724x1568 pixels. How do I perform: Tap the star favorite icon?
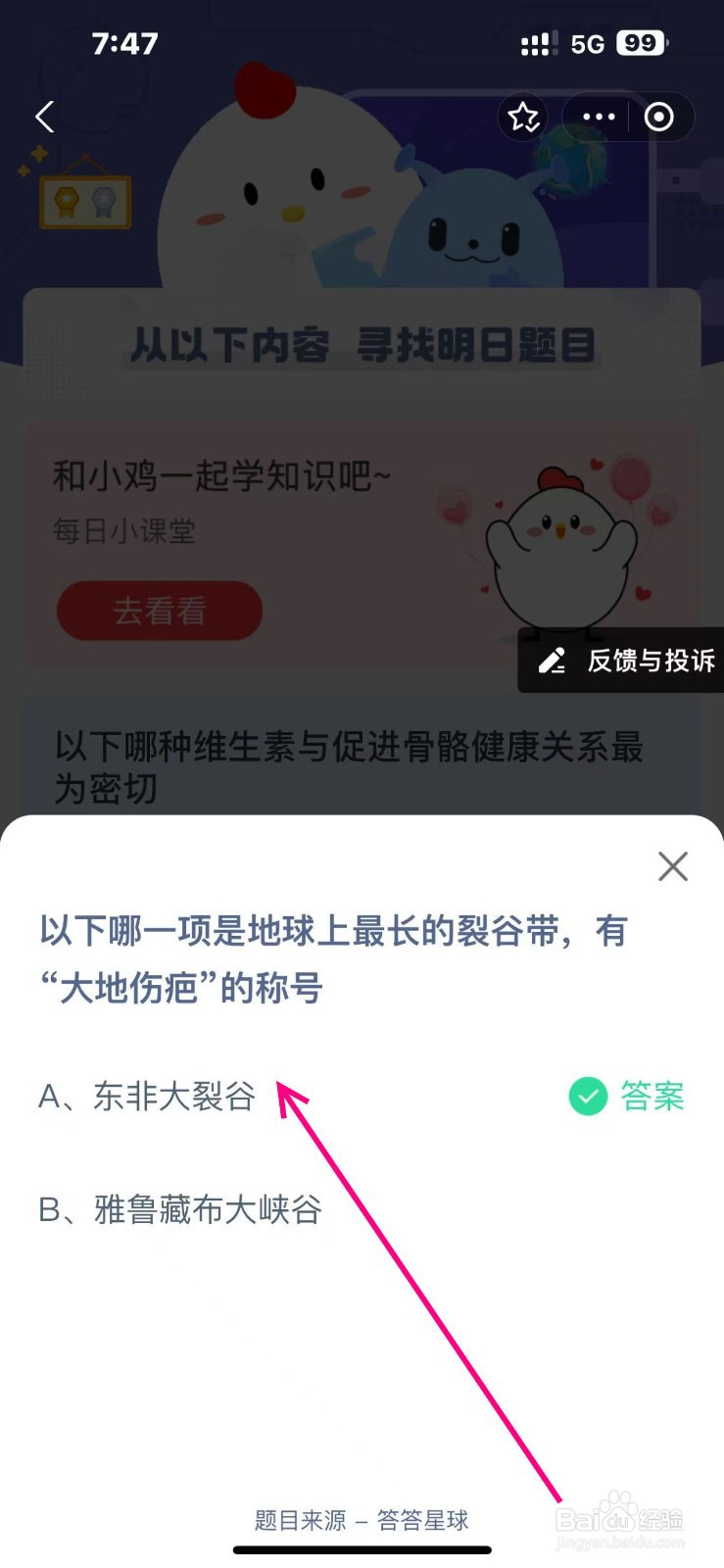(x=523, y=117)
